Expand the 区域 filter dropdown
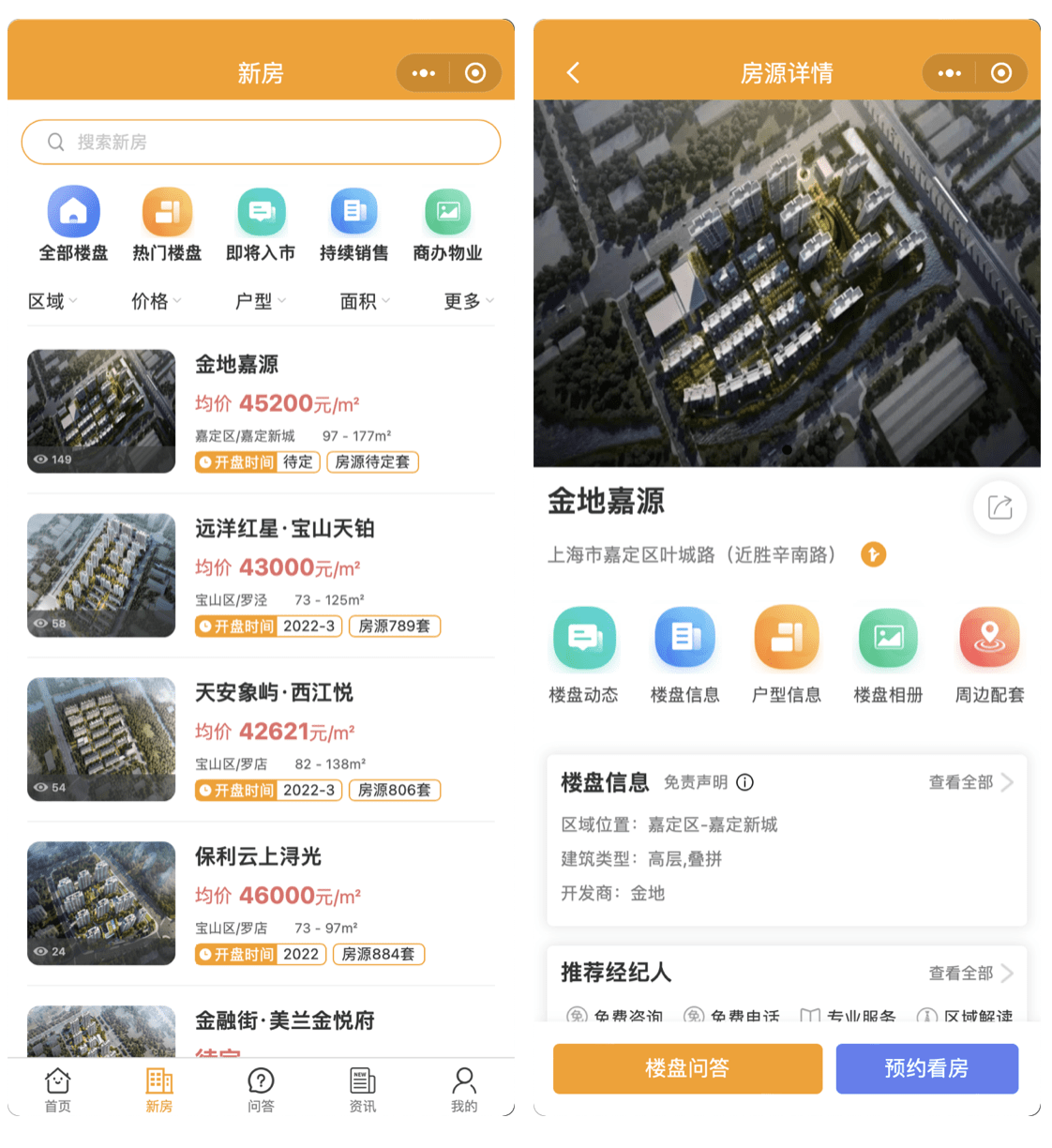The image size is (1052, 1148). (x=52, y=301)
